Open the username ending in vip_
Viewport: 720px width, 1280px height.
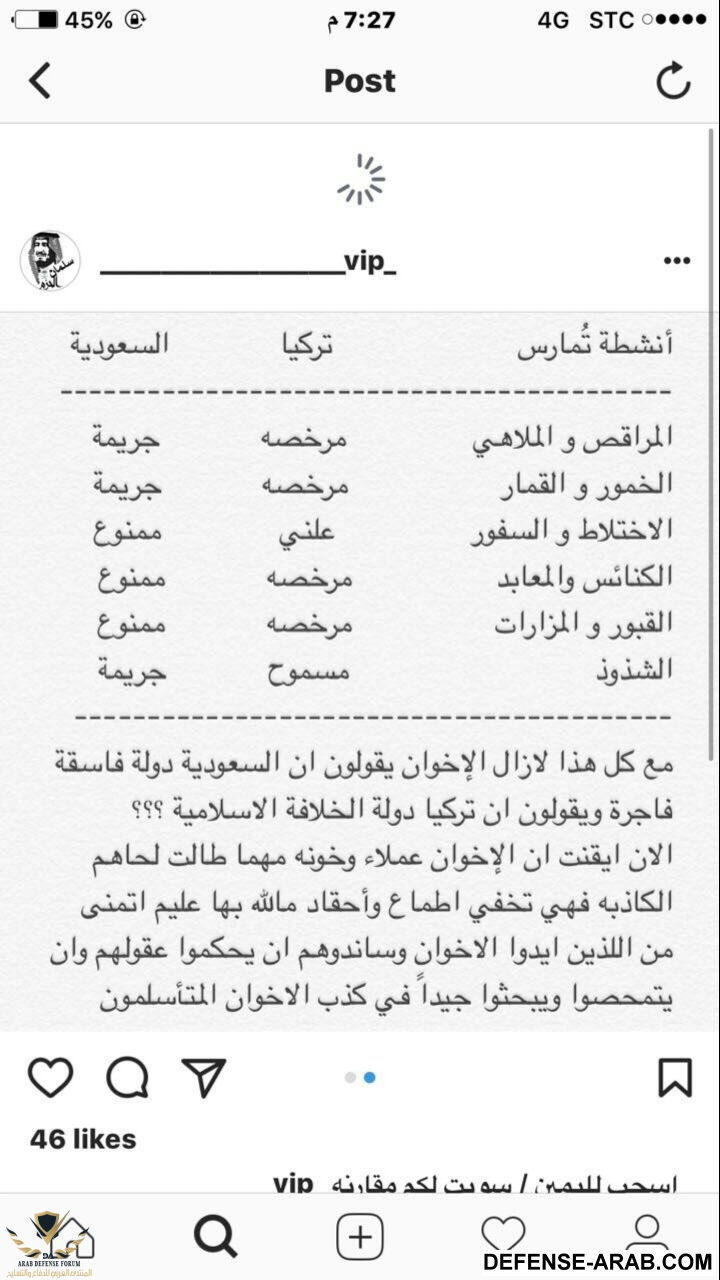click(x=248, y=262)
